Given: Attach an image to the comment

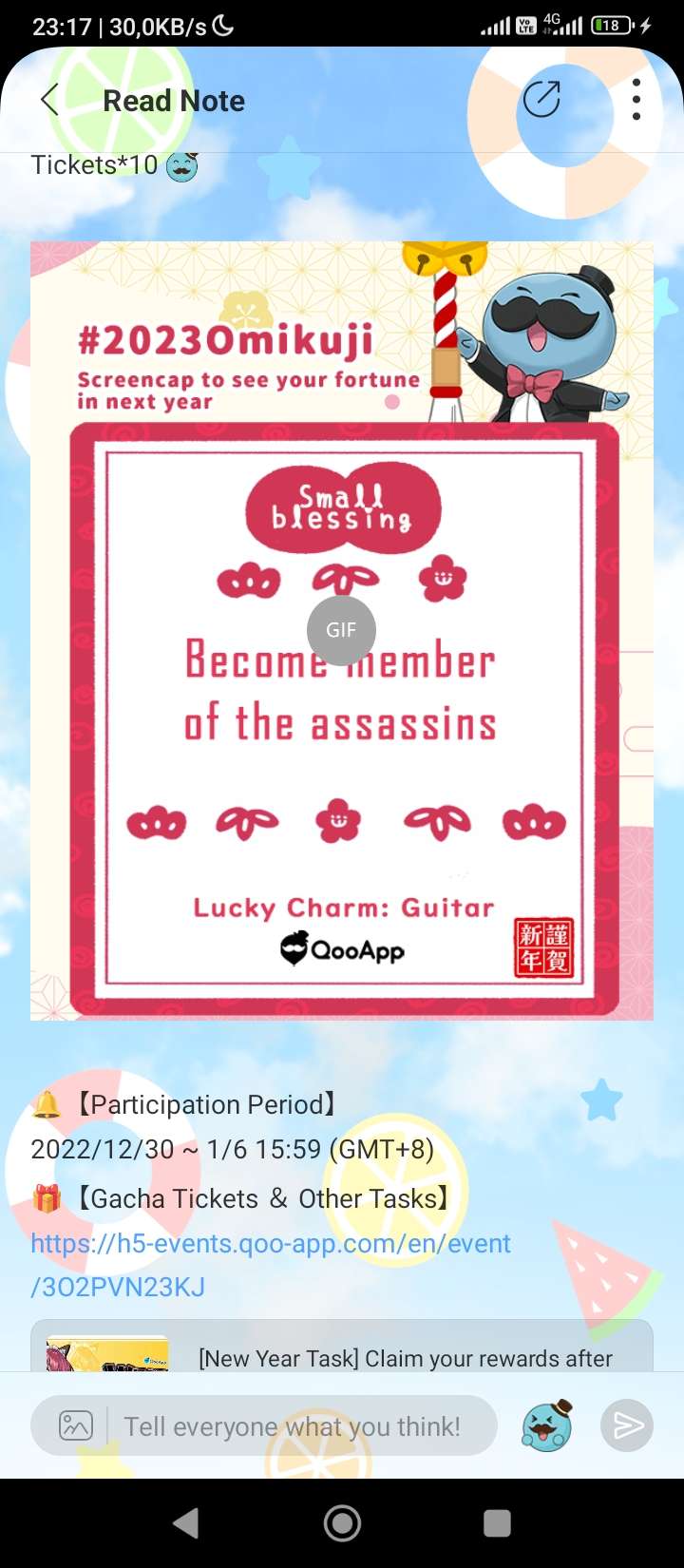Looking at the screenshot, I should point(76,1425).
